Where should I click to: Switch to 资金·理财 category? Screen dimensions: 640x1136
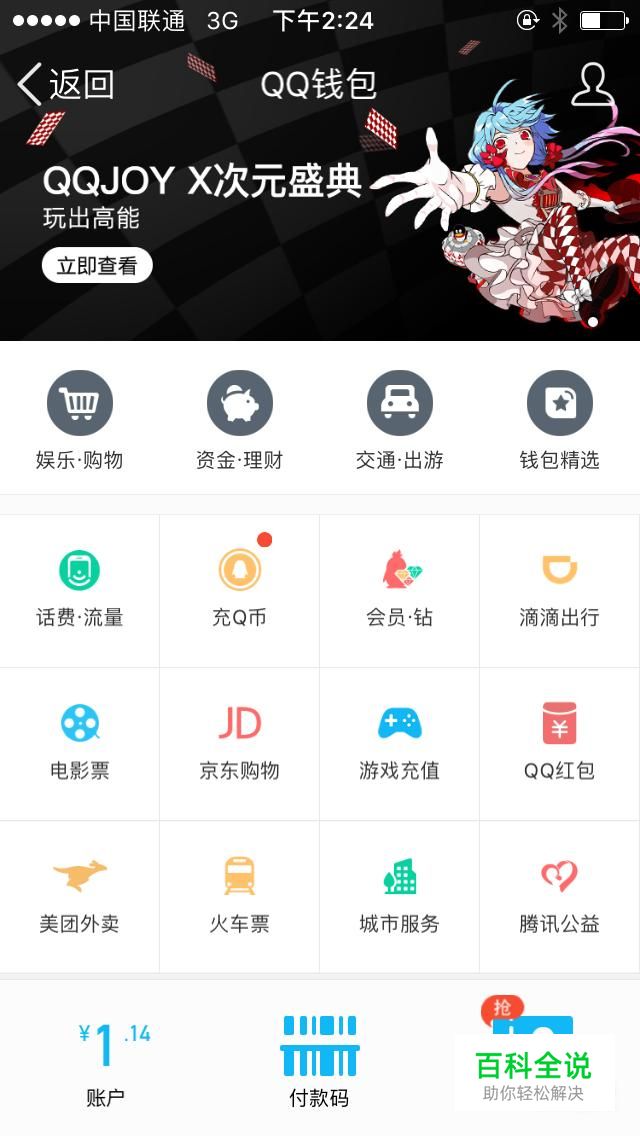pyautogui.click(x=240, y=420)
